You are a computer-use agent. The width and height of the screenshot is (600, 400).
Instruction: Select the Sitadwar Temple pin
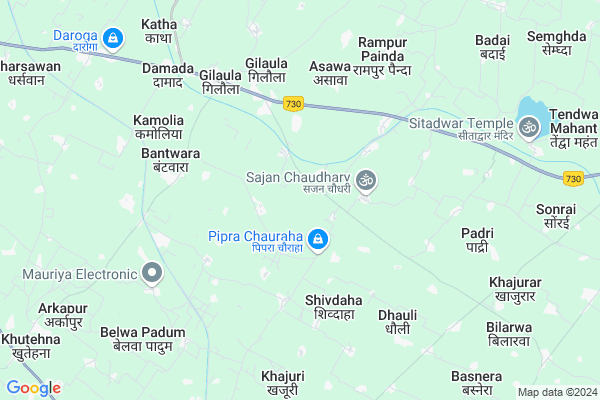tap(529, 126)
